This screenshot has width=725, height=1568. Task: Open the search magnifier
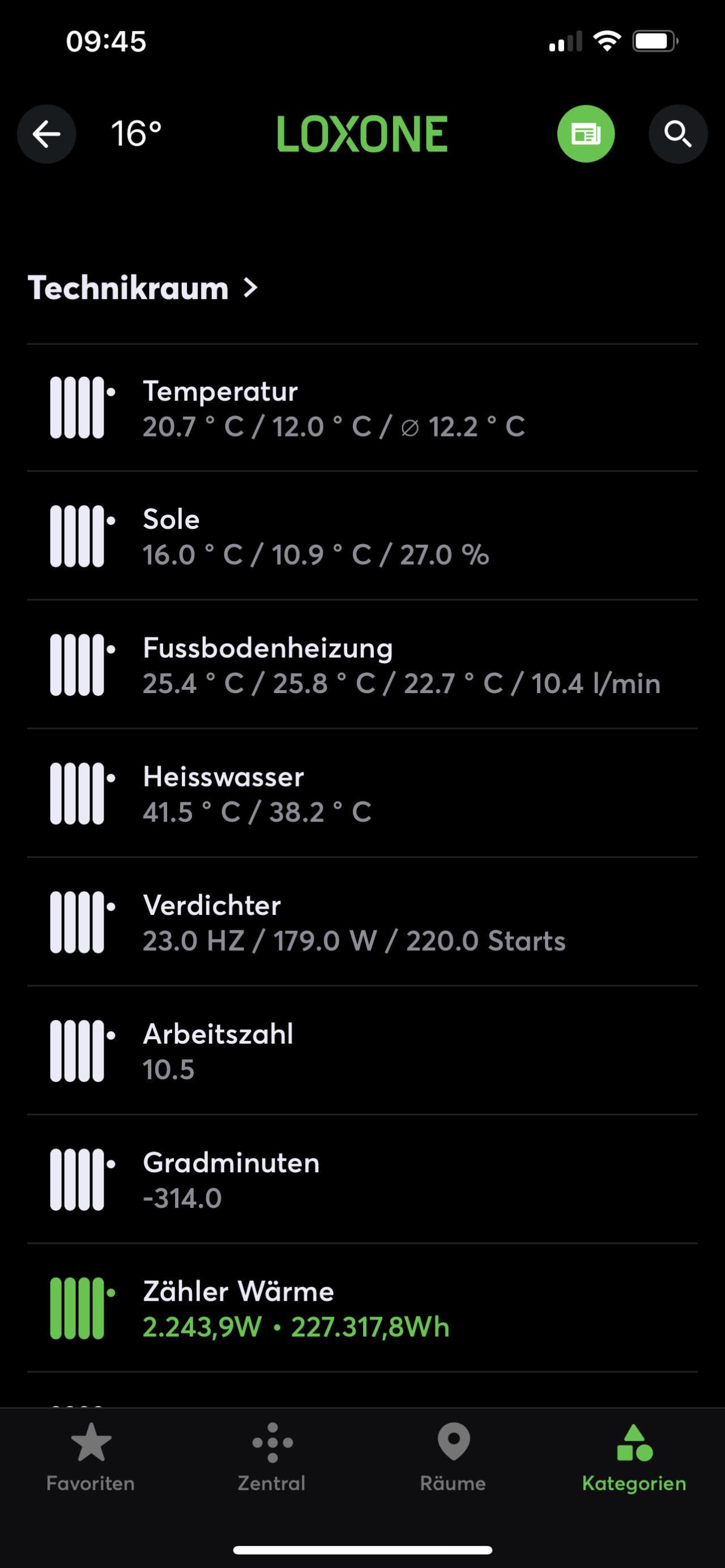(x=677, y=134)
